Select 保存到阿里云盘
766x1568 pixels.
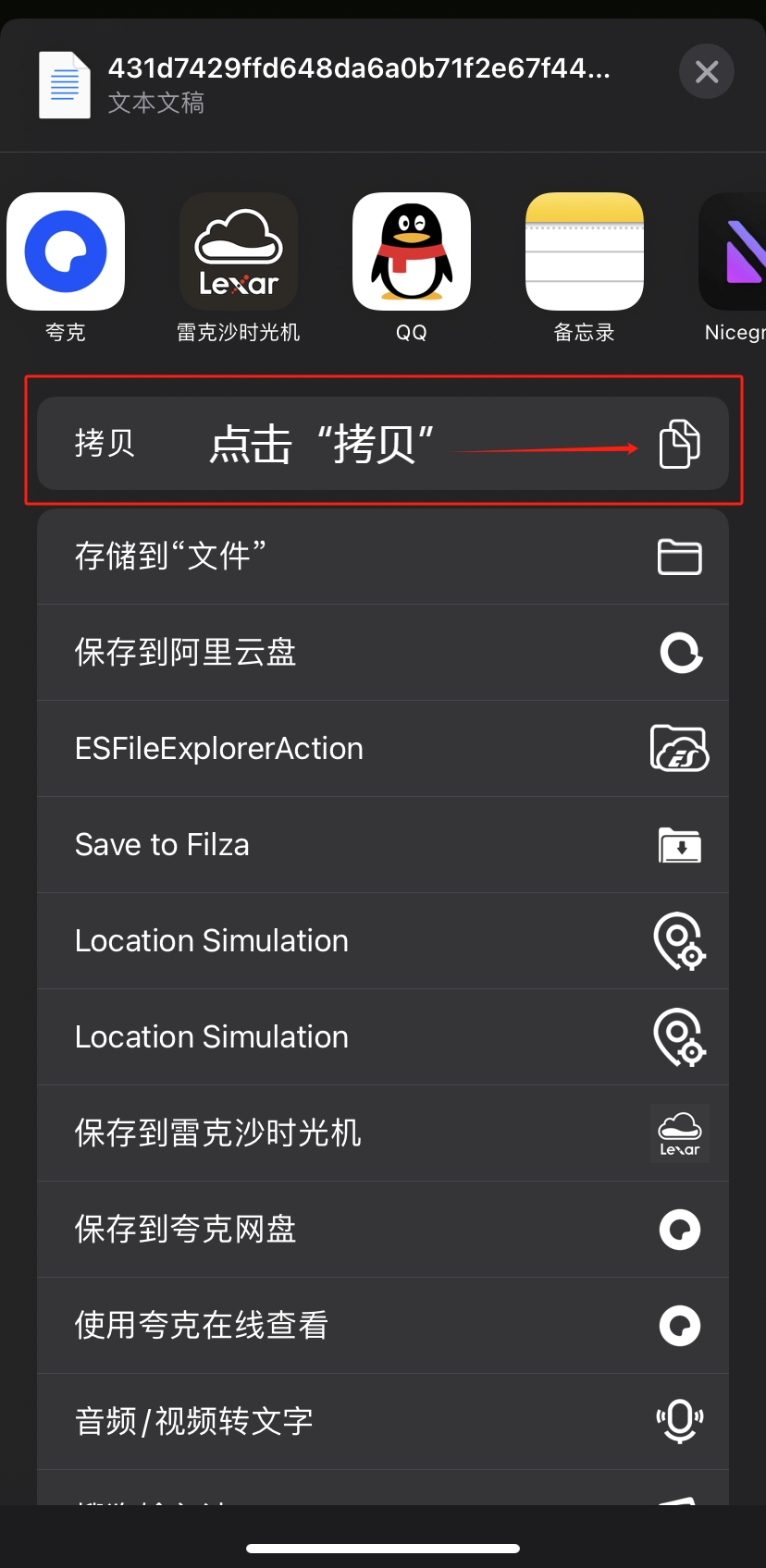[383, 653]
